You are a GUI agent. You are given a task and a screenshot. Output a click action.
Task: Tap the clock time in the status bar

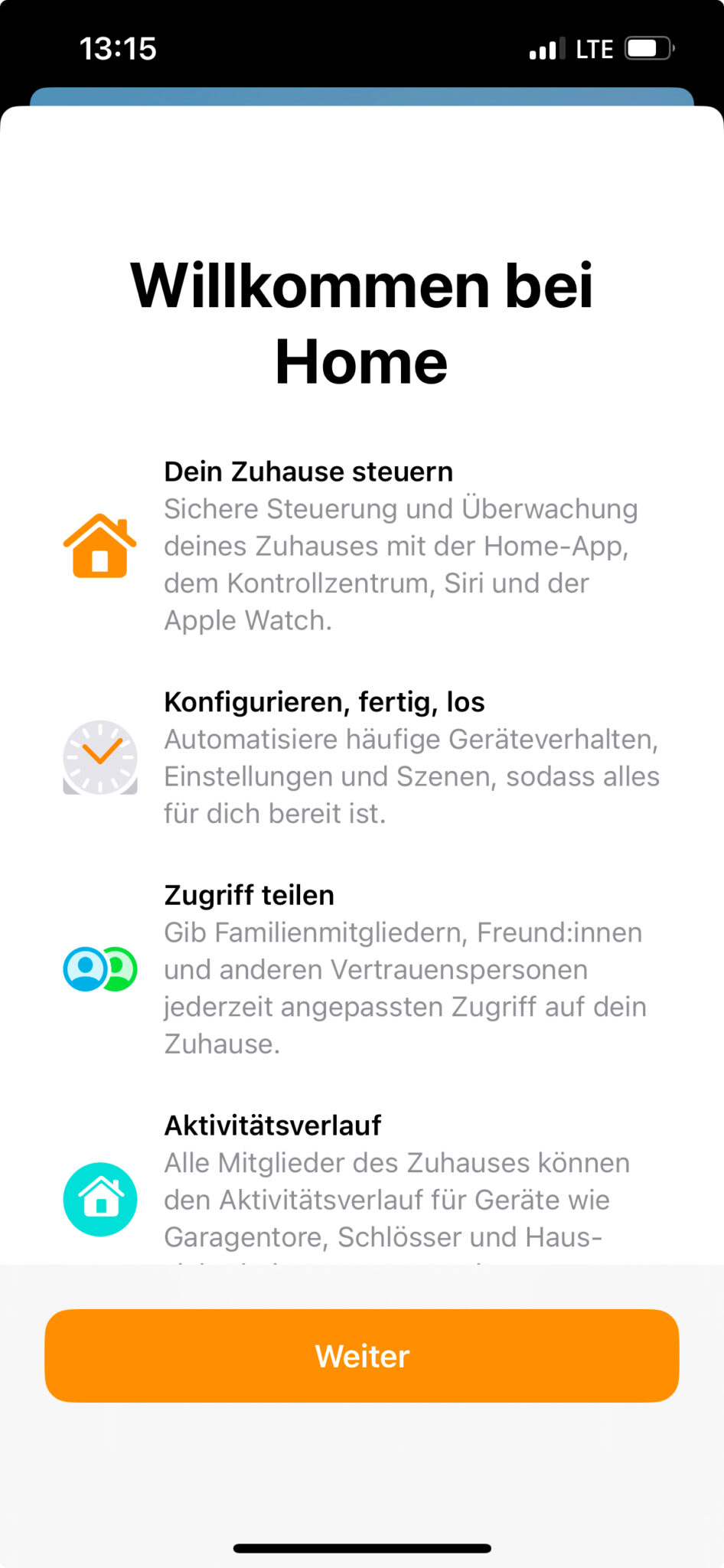pos(119,48)
